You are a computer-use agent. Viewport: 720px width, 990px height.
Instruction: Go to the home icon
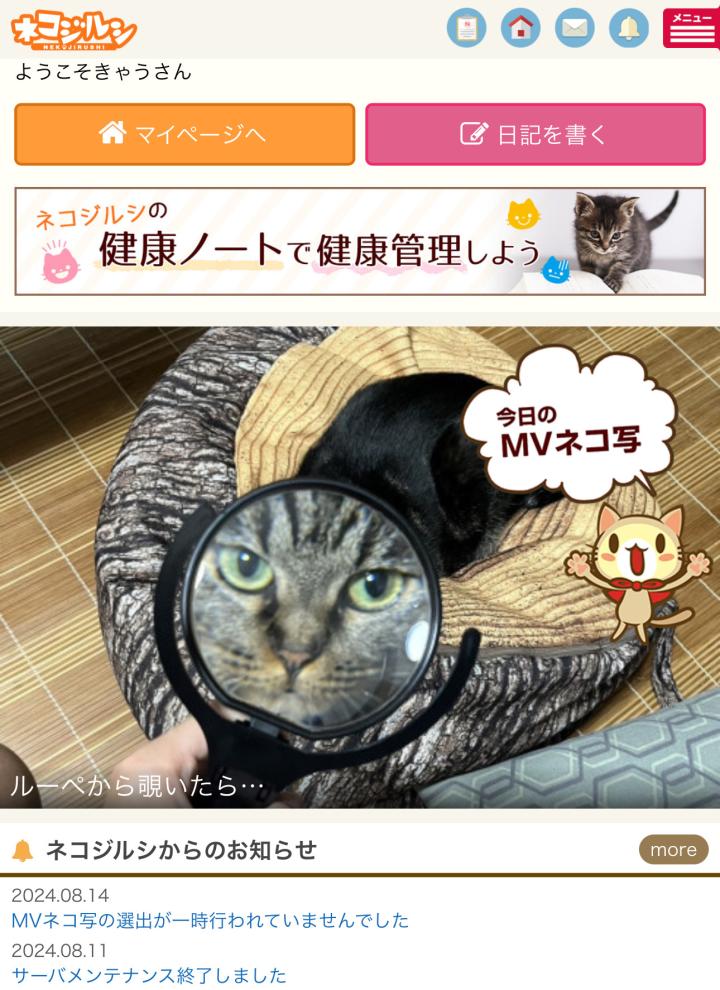coord(520,28)
